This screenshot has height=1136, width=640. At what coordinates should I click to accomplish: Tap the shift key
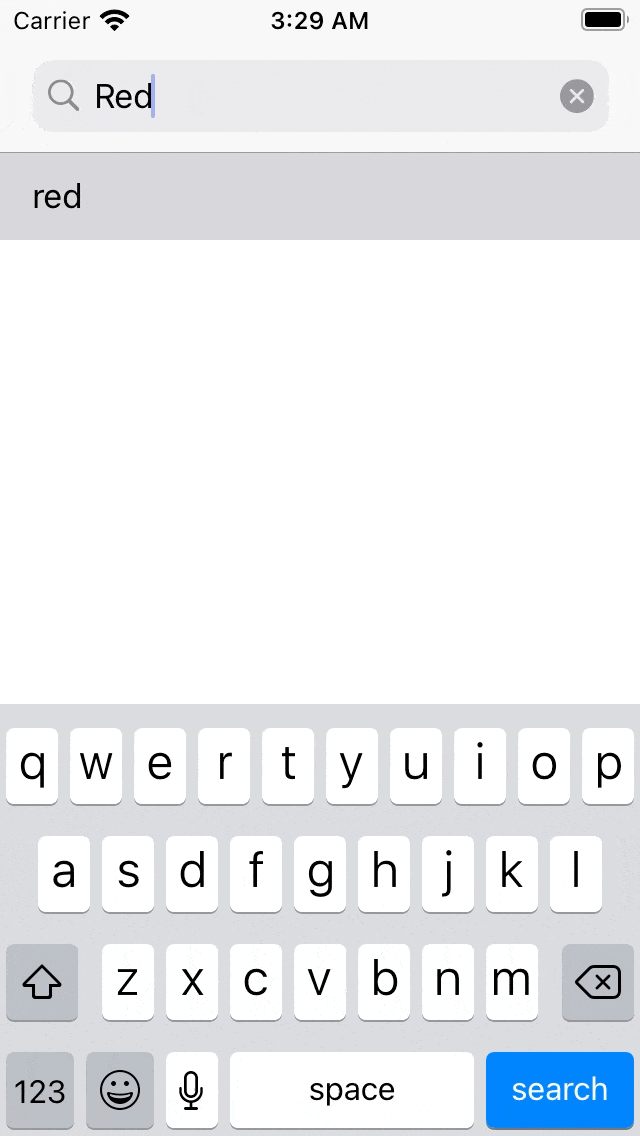[x=42, y=983]
